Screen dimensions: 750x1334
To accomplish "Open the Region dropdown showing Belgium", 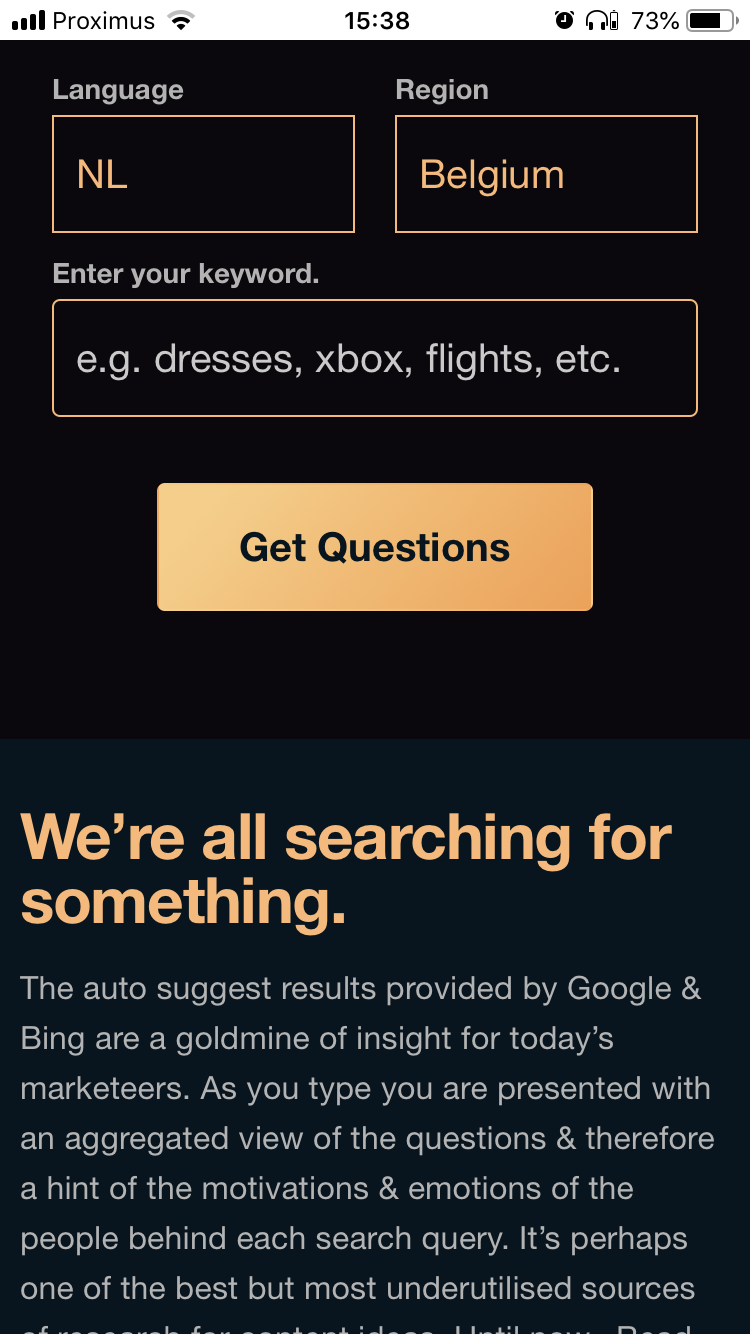I will click(x=546, y=174).
